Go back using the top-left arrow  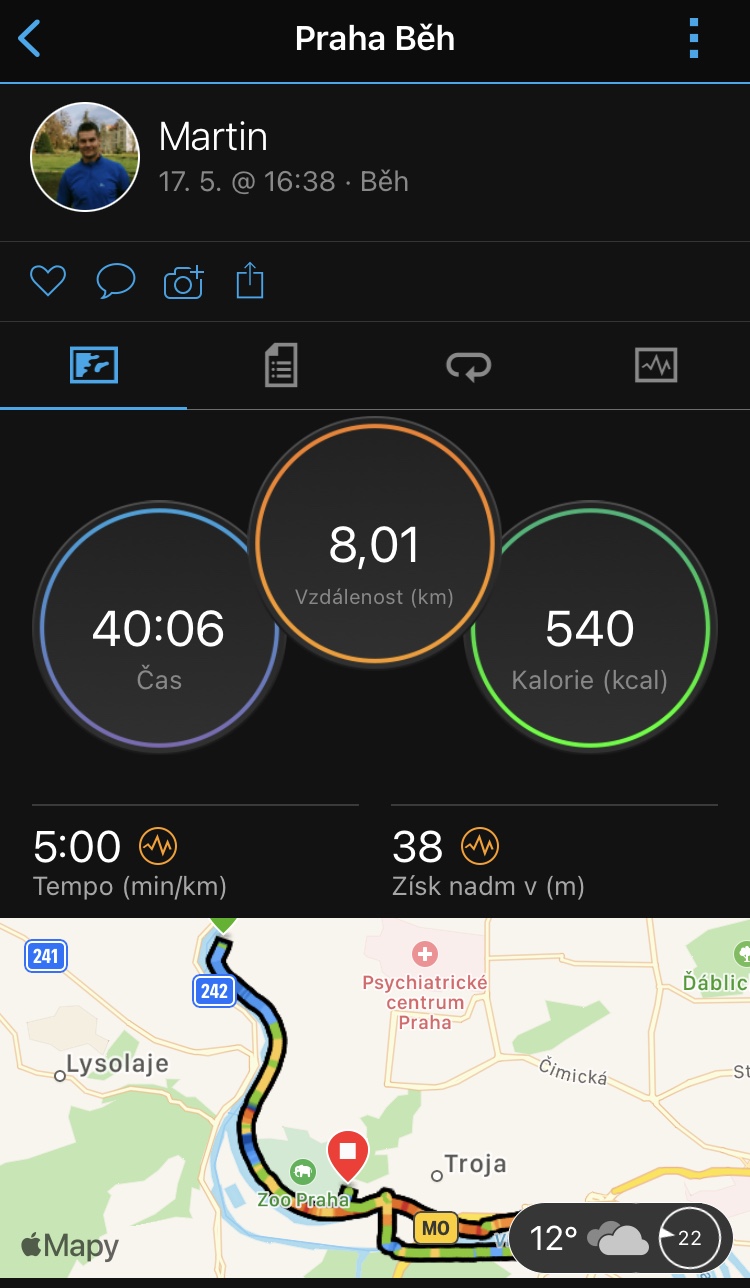point(30,39)
